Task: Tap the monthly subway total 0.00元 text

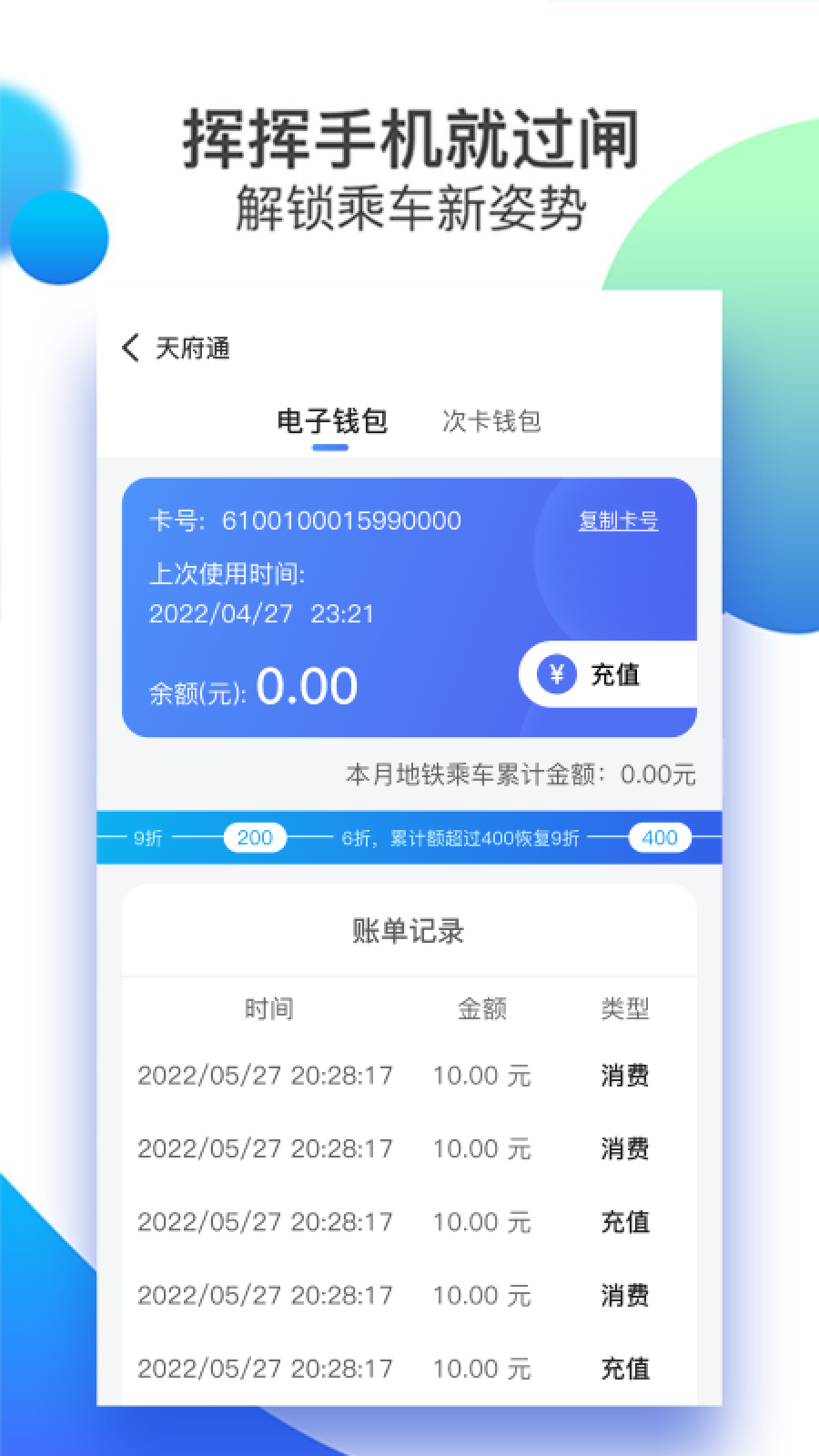Action: pyautogui.click(x=657, y=774)
